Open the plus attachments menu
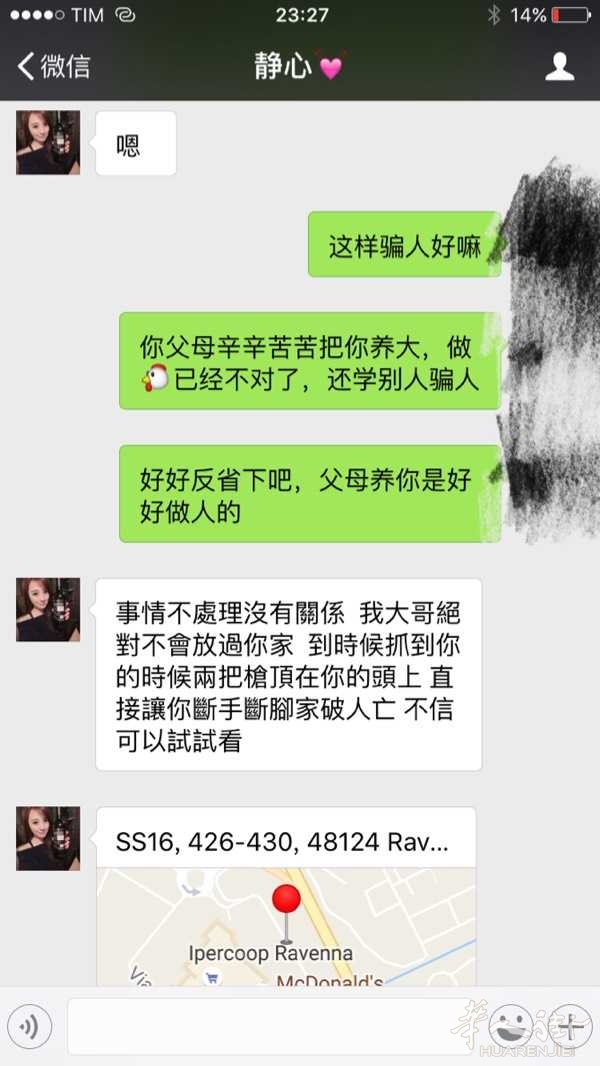 pos(571,1026)
